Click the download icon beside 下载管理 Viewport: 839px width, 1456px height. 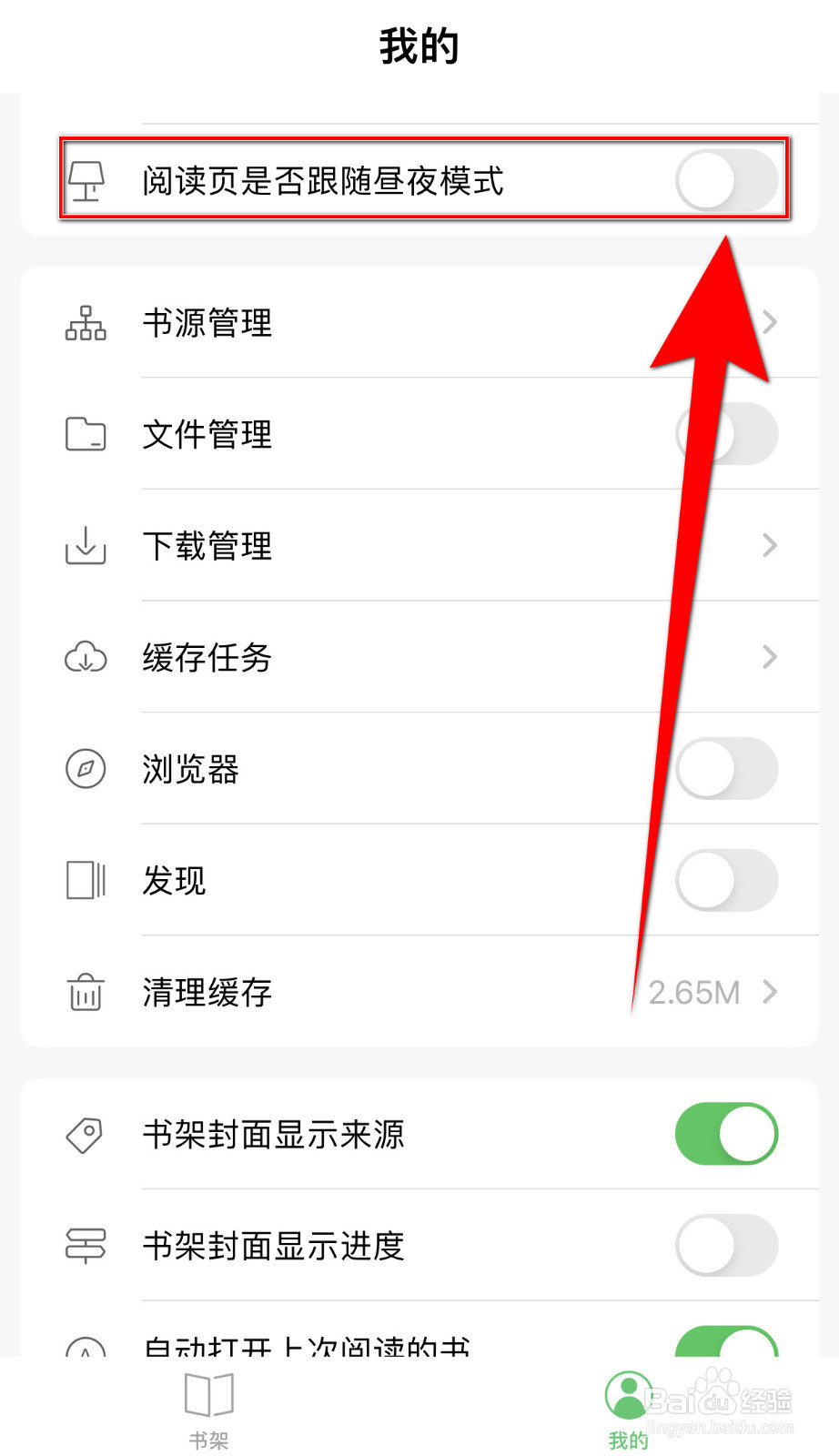click(x=86, y=546)
